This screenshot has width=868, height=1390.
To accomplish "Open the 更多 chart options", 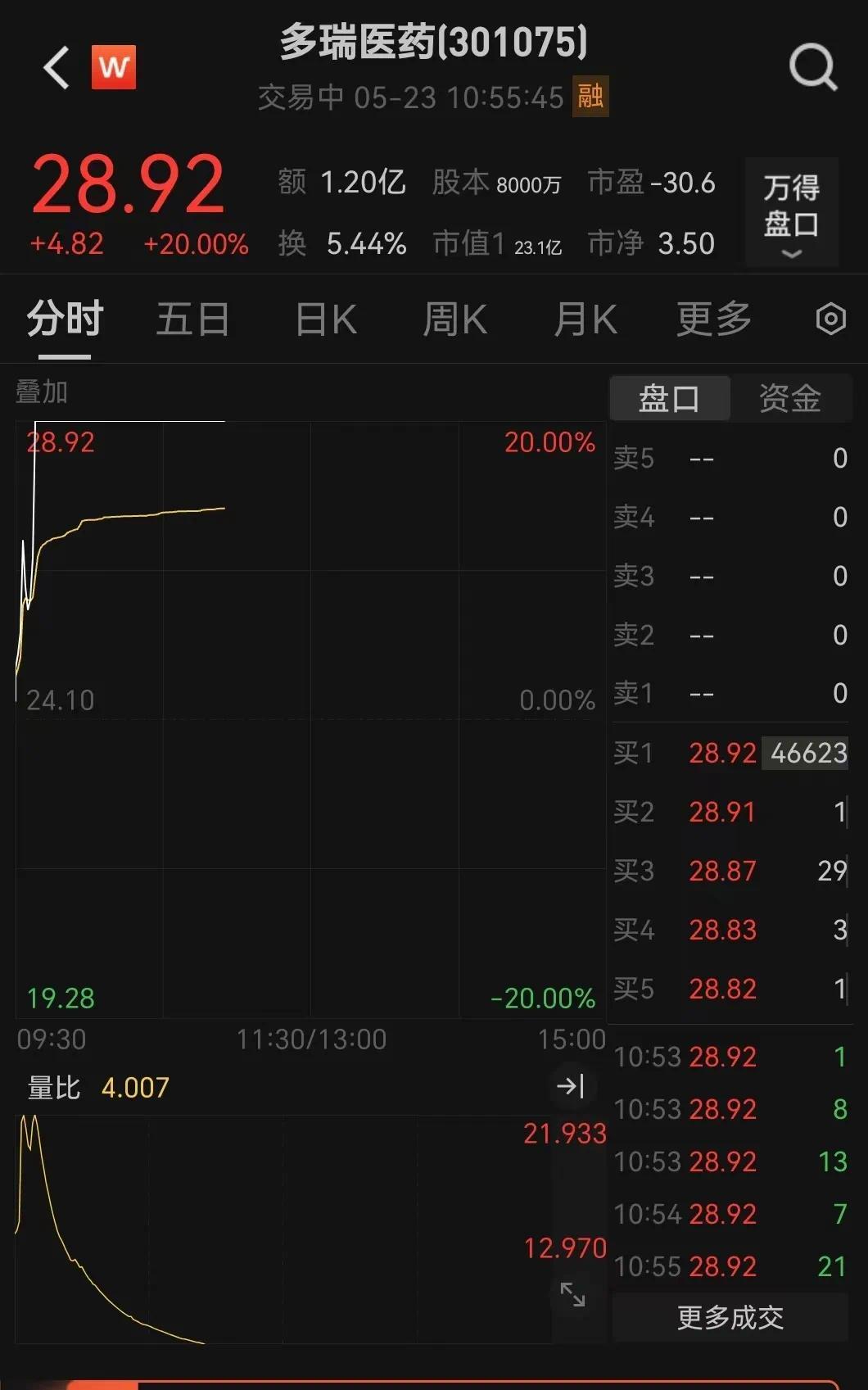I will click(x=713, y=319).
